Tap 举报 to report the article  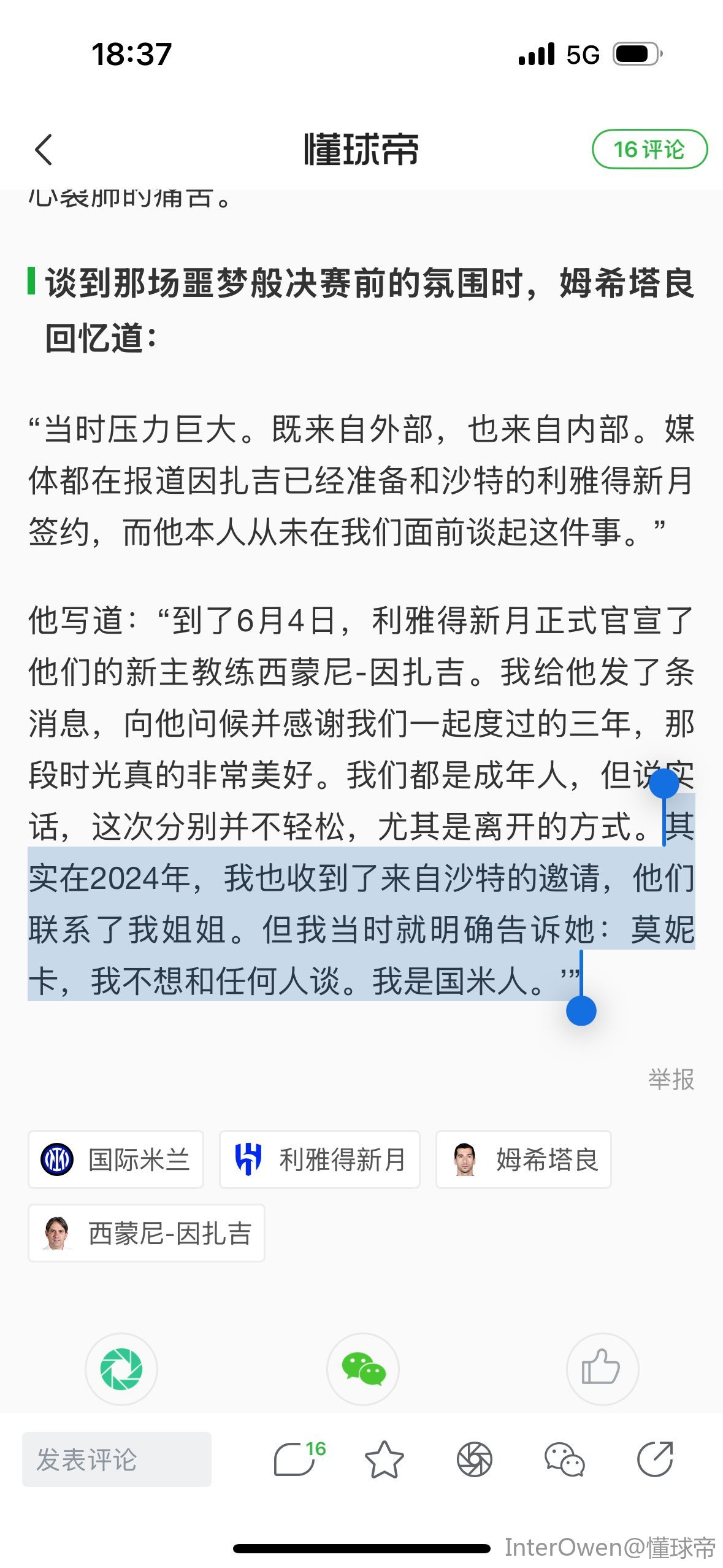click(671, 1080)
